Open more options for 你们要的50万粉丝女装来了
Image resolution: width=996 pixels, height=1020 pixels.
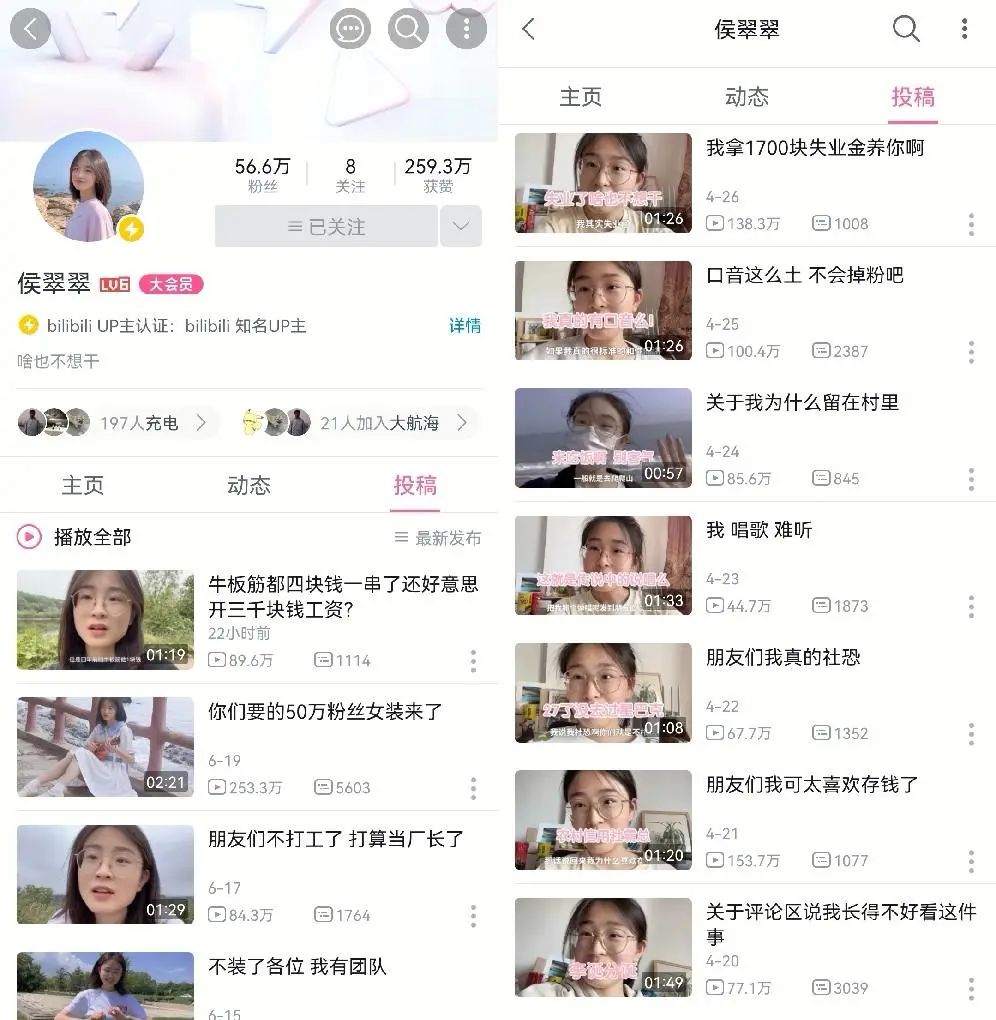click(473, 788)
